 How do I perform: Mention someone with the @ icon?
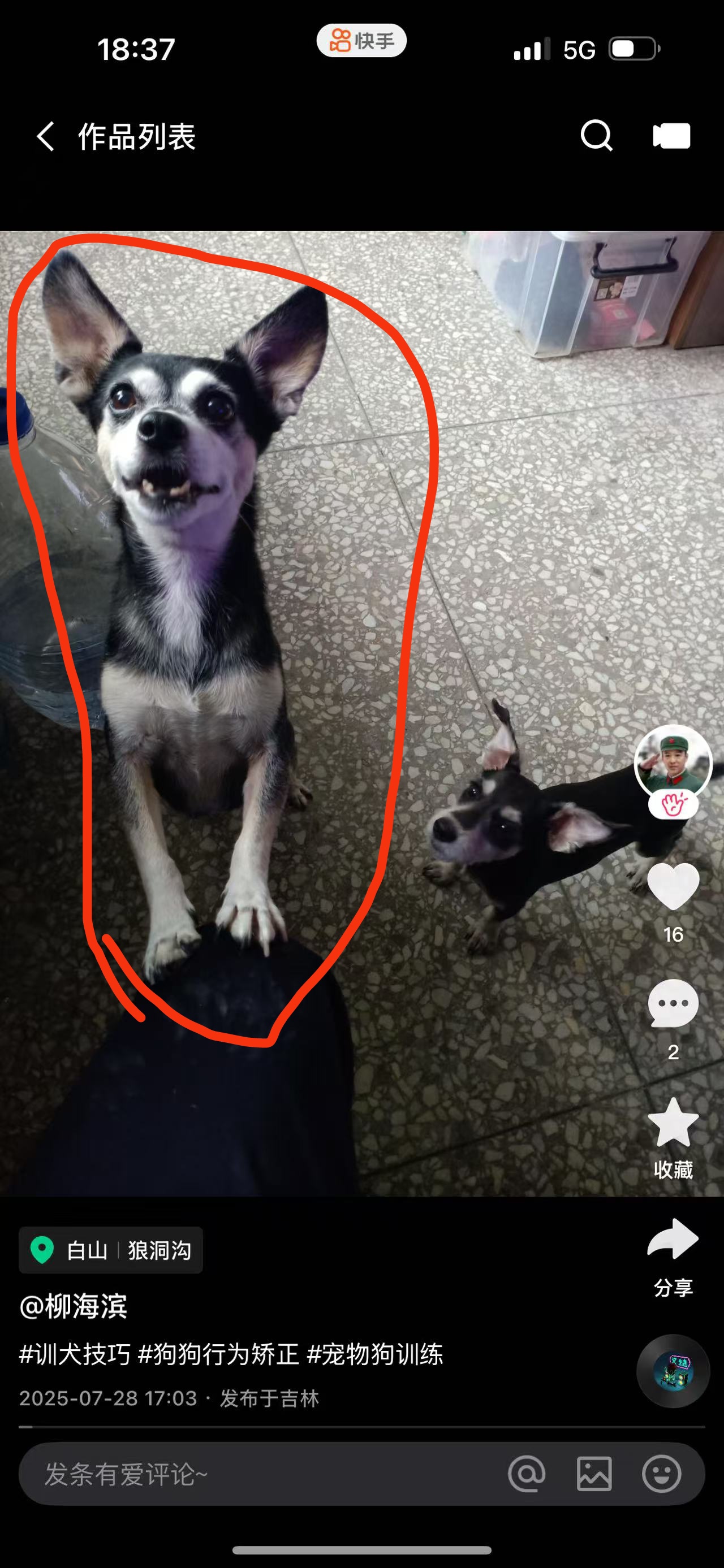coord(527,1474)
